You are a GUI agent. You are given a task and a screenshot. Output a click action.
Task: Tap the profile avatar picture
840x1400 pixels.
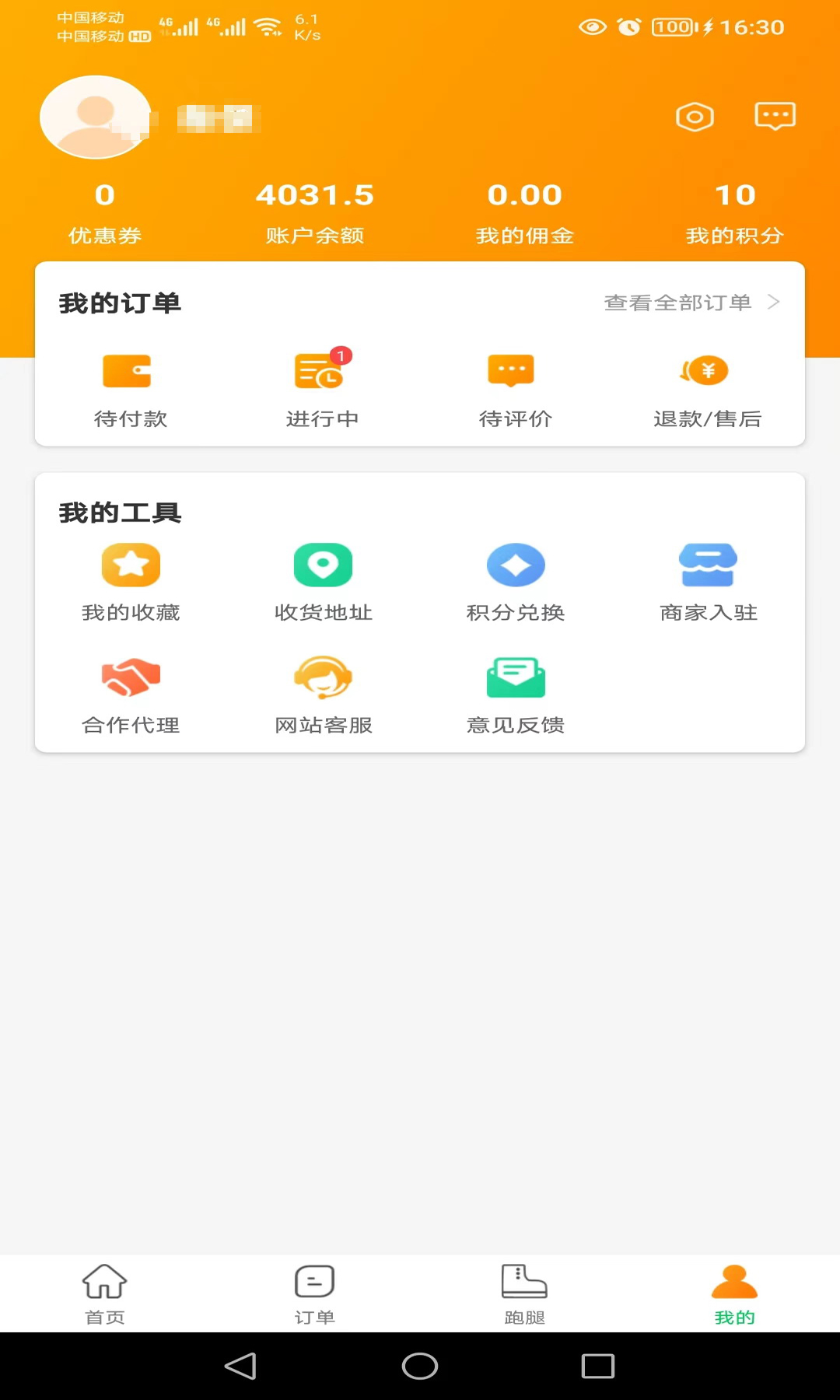pos(95,117)
